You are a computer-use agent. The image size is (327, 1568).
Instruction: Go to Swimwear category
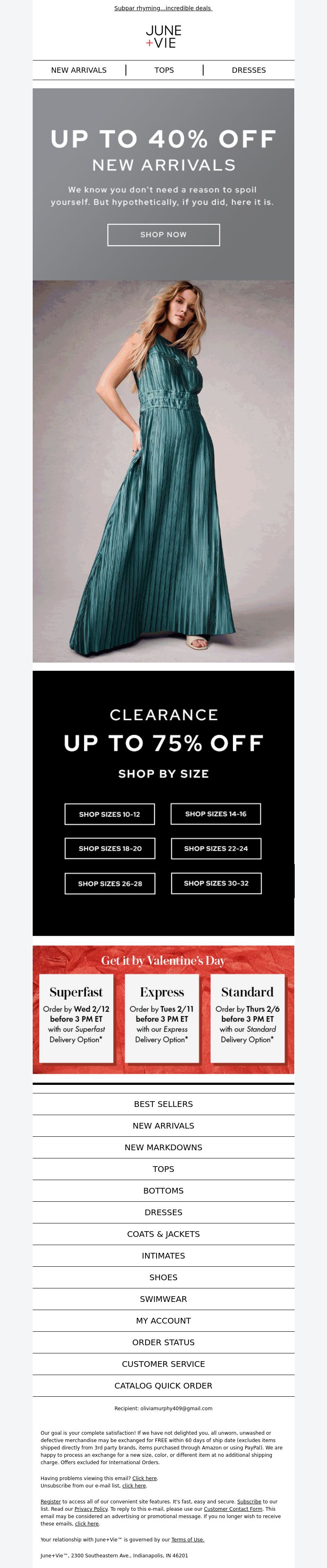[163, 1298]
